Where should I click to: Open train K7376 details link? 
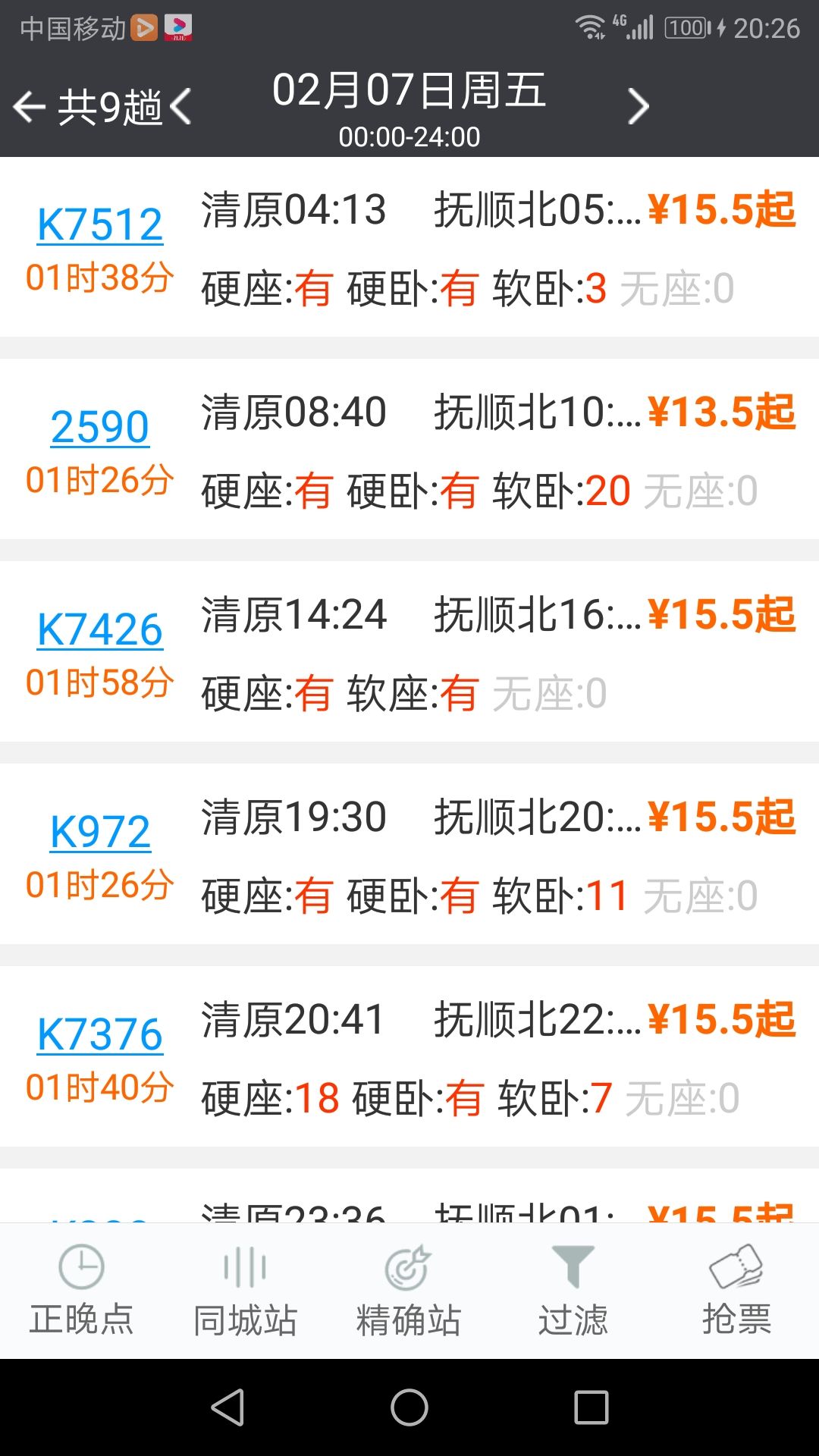click(99, 1035)
